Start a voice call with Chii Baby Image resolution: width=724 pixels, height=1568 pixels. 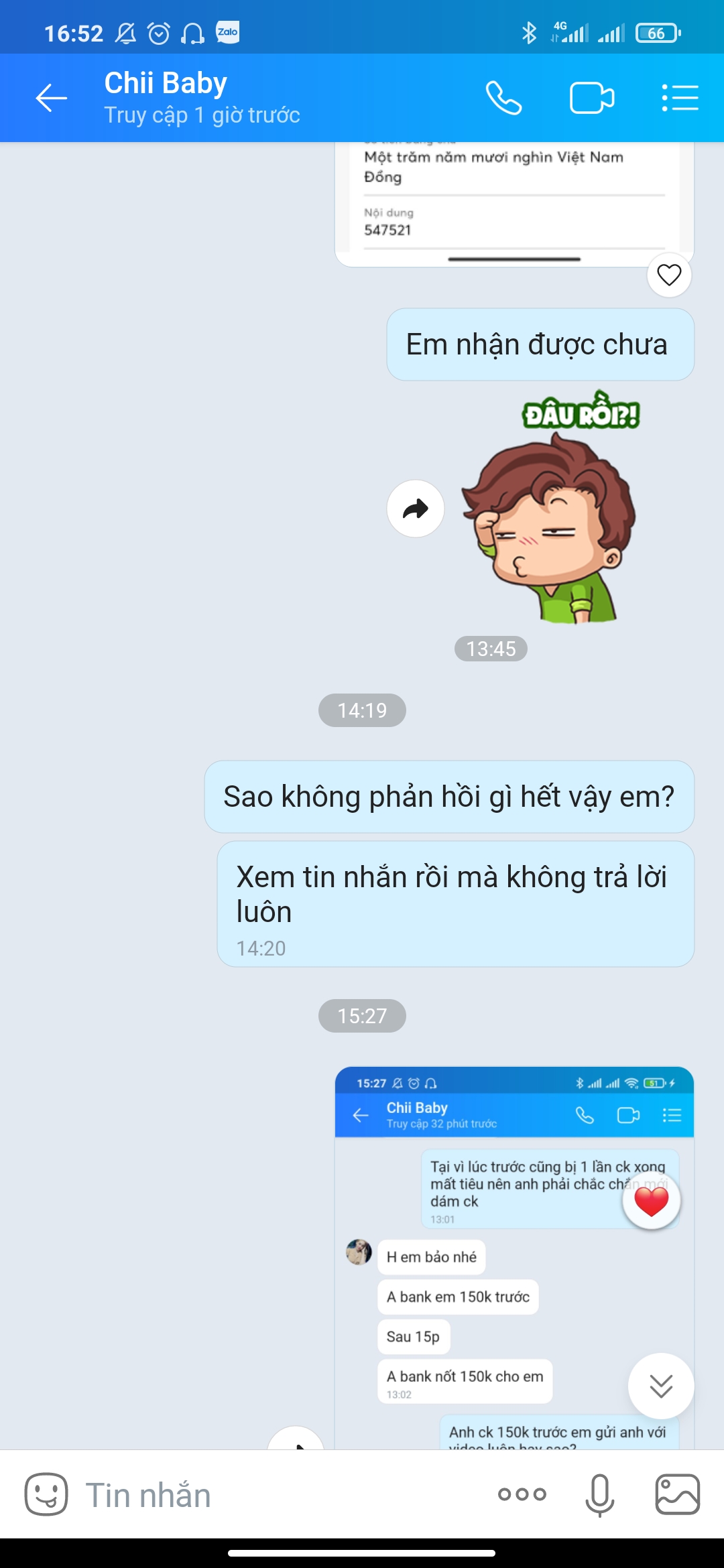tap(503, 98)
